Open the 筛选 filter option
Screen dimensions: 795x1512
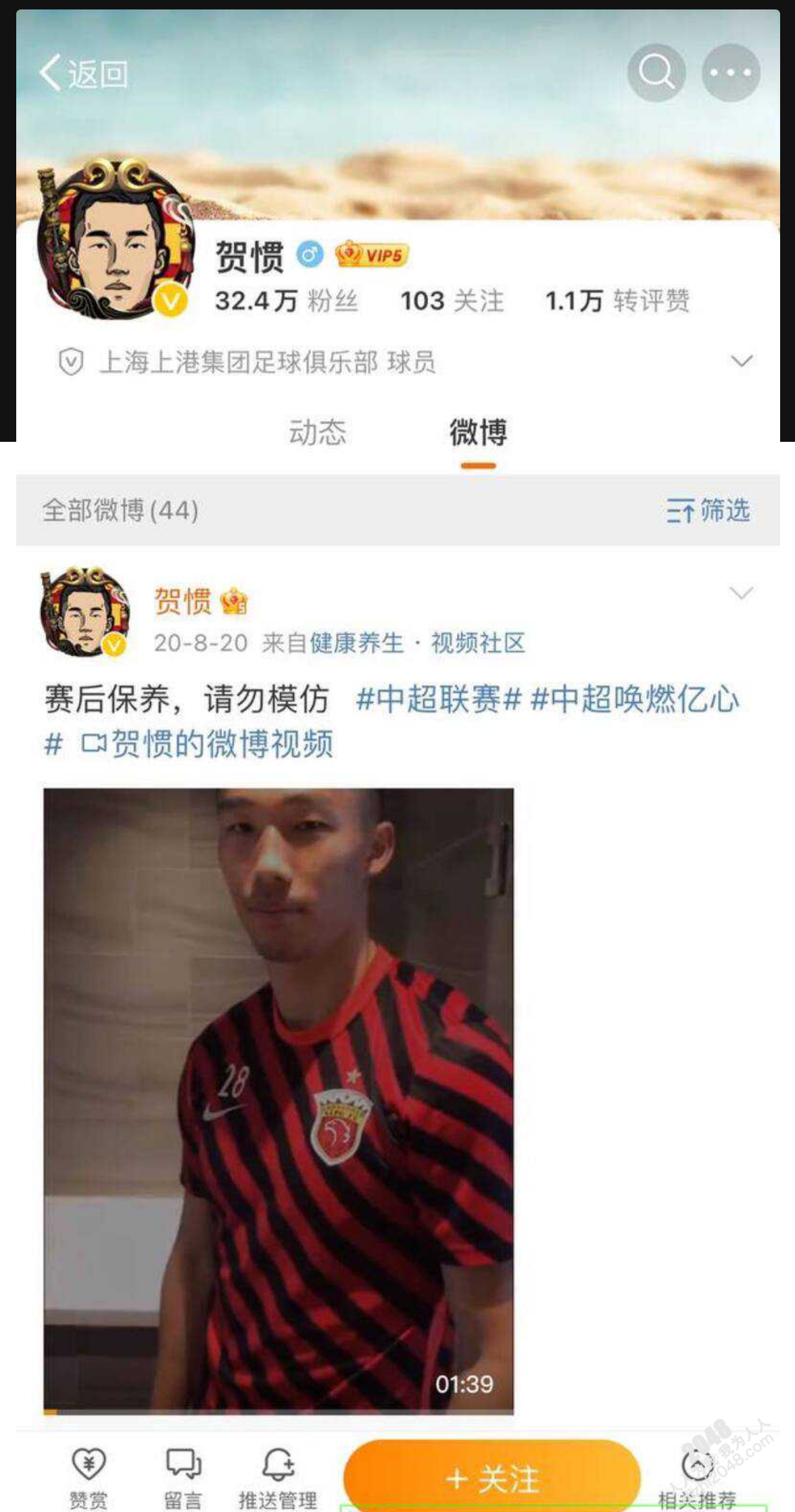708,510
